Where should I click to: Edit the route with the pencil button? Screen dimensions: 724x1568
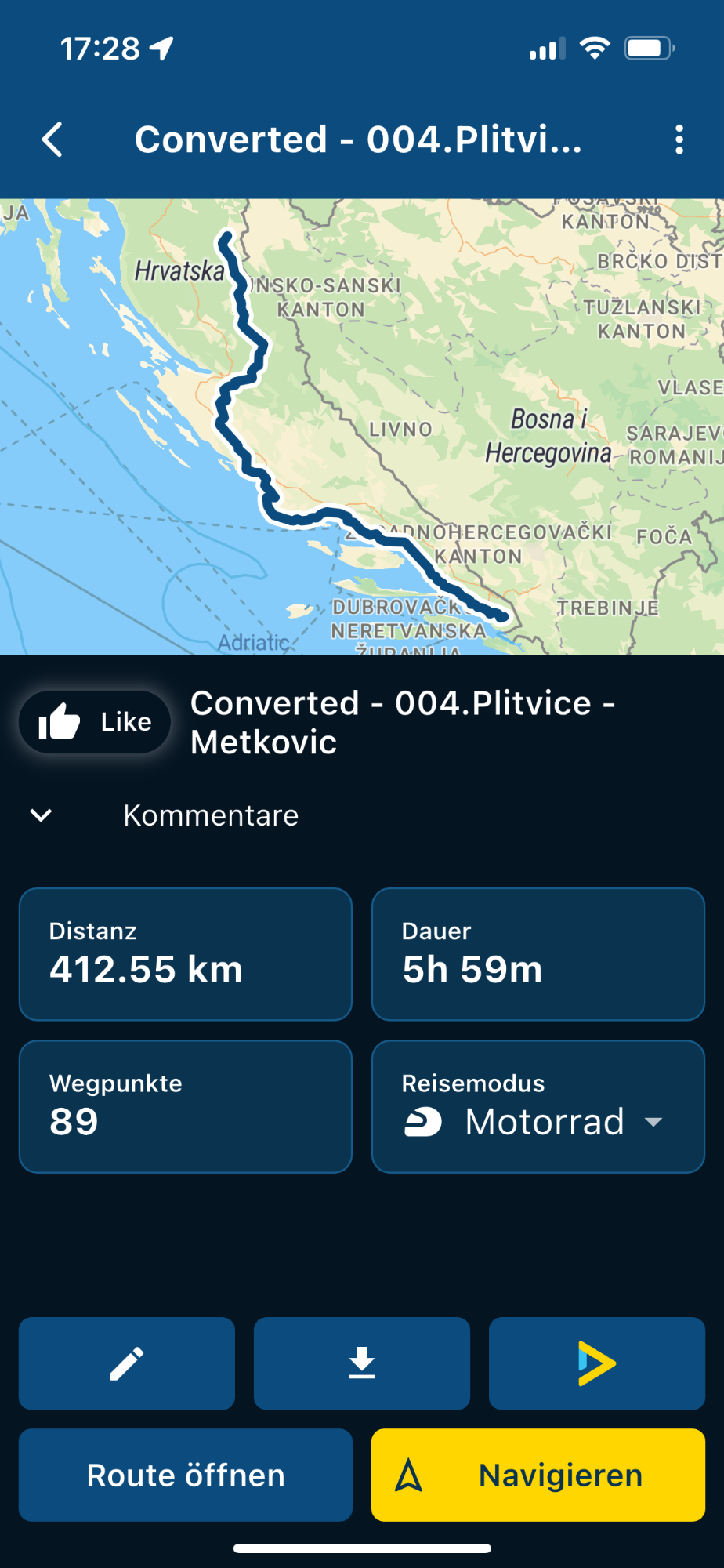[x=127, y=1363]
